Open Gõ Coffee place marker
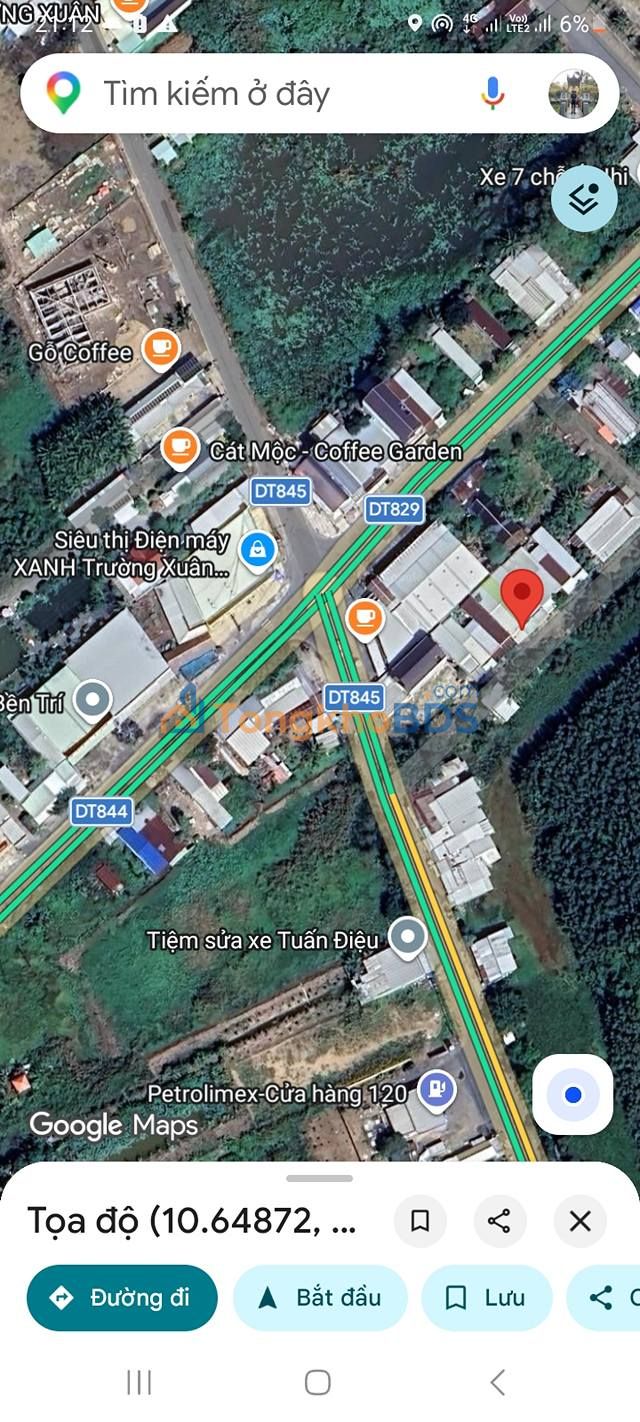Image resolution: width=640 pixels, height=1422 pixels. (161, 350)
